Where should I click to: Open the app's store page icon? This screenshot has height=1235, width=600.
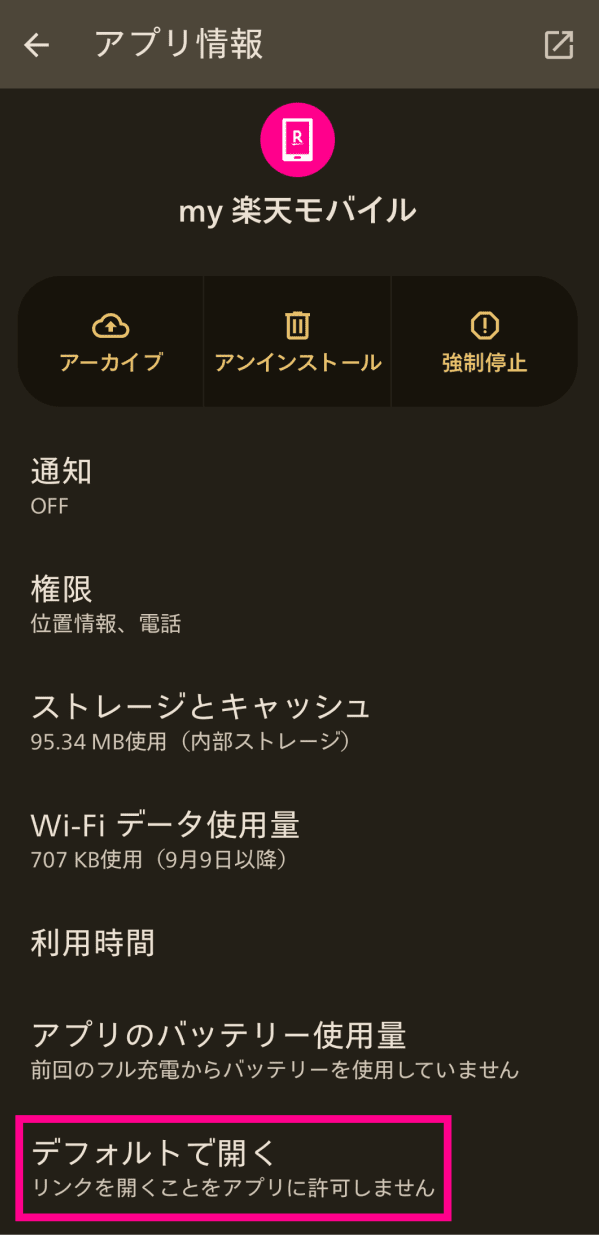(558, 45)
